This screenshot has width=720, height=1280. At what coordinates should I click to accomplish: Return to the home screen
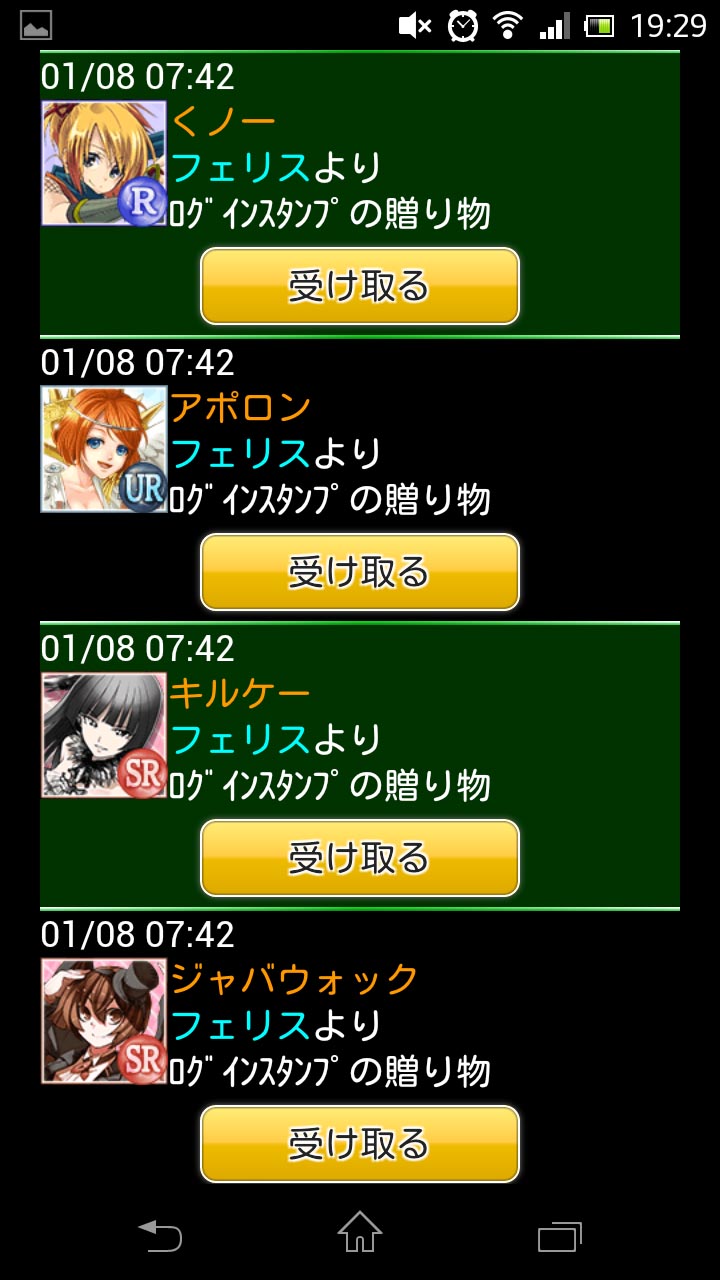360,1233
